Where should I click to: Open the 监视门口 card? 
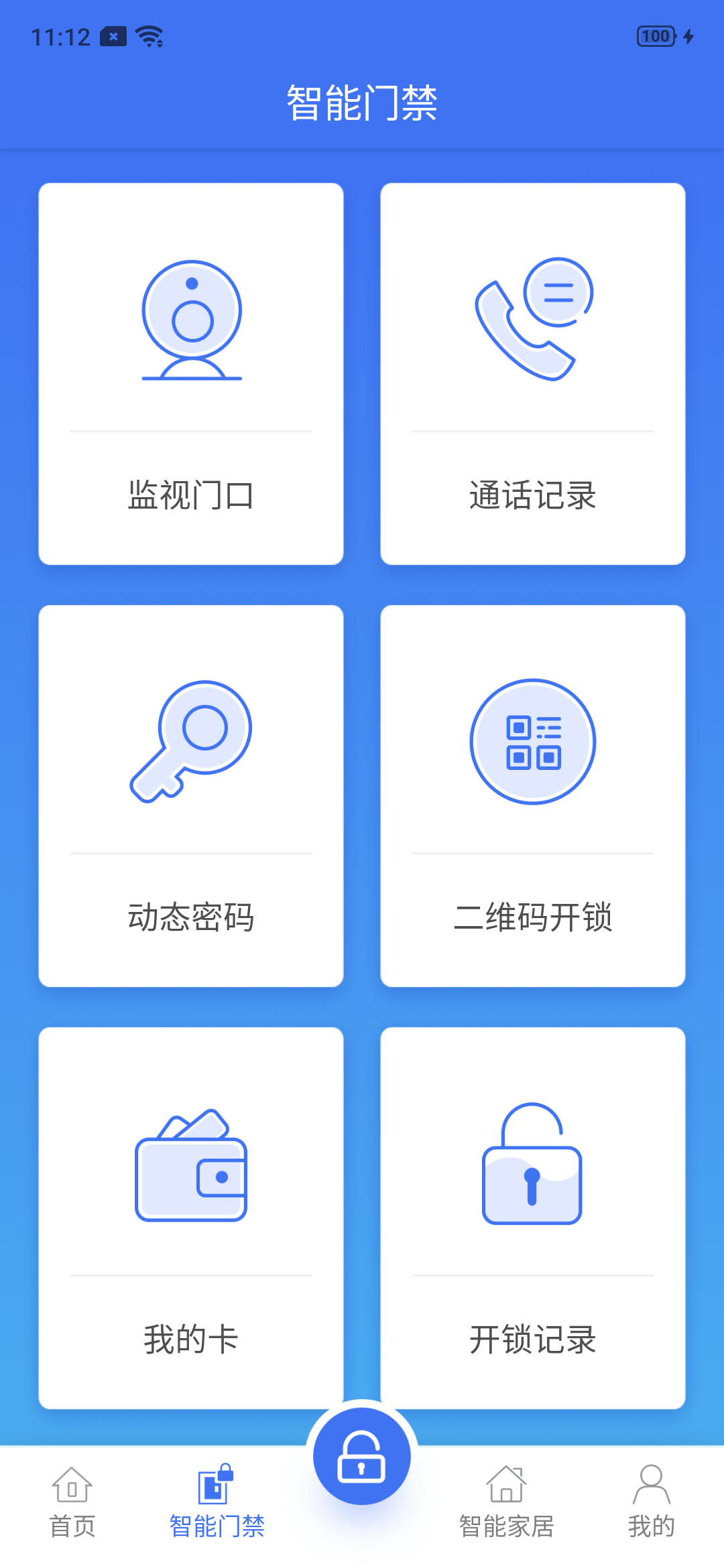pyautogui.click(x=191, y=372)
